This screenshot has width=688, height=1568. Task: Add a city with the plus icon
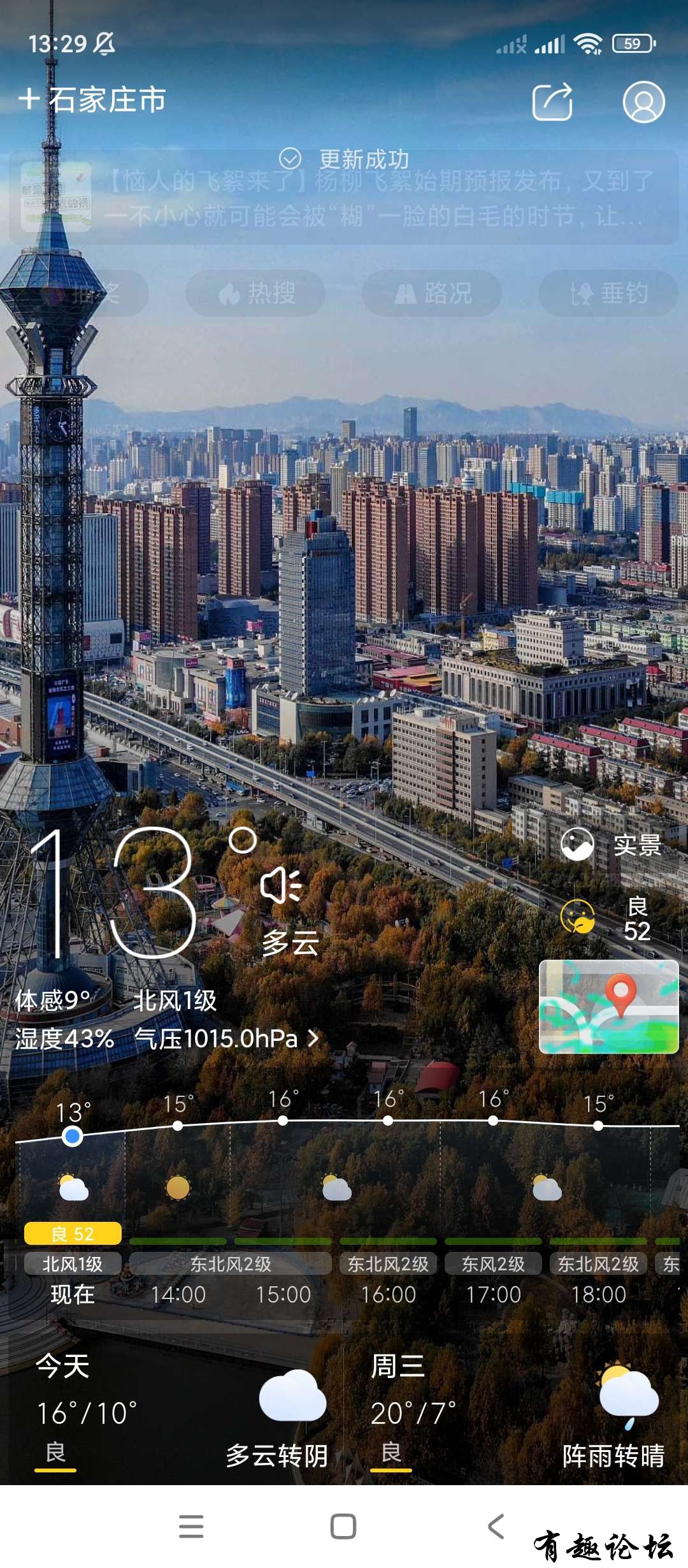(29, 99)
